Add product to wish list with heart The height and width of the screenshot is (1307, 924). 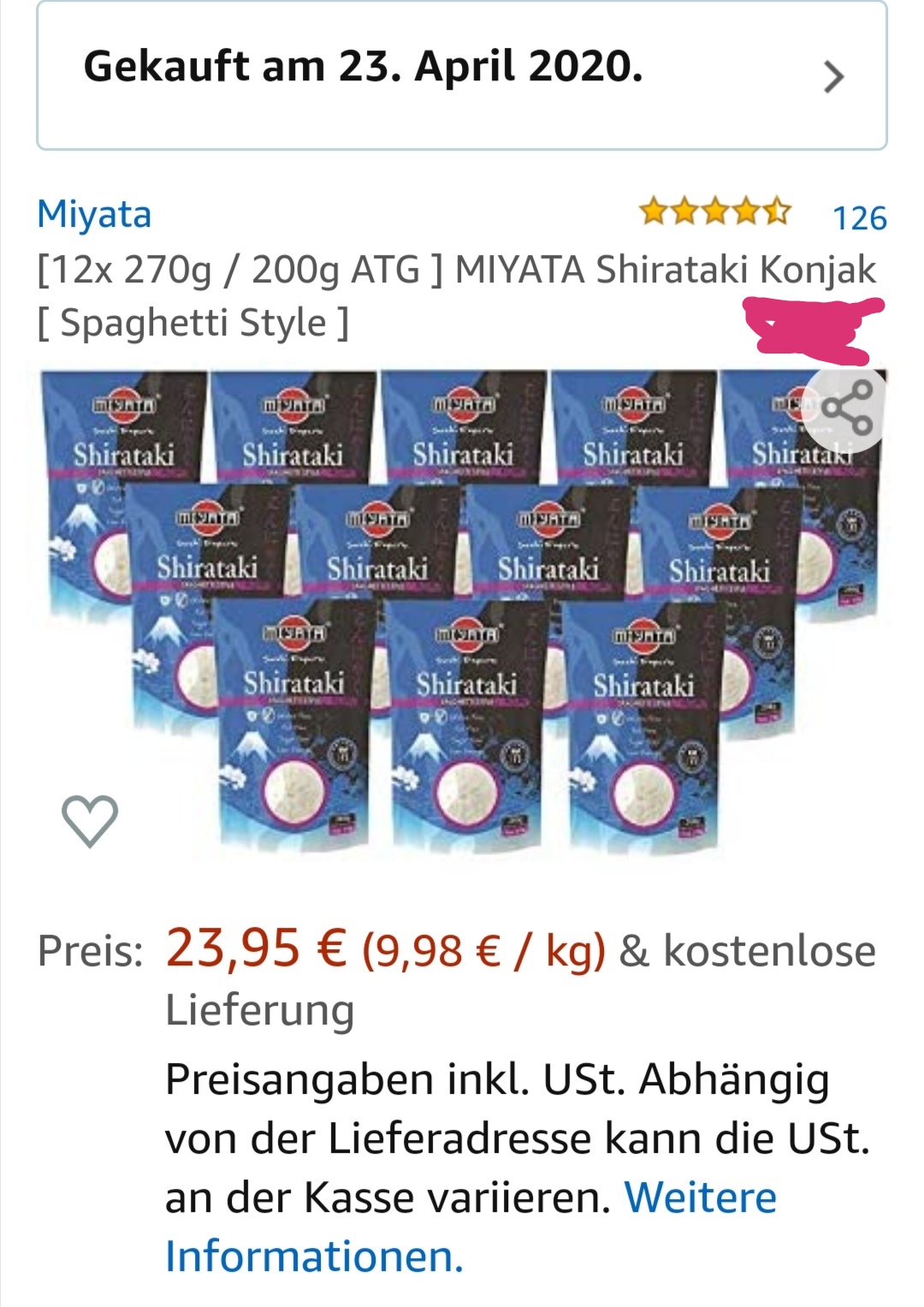[x=90, y=820]
